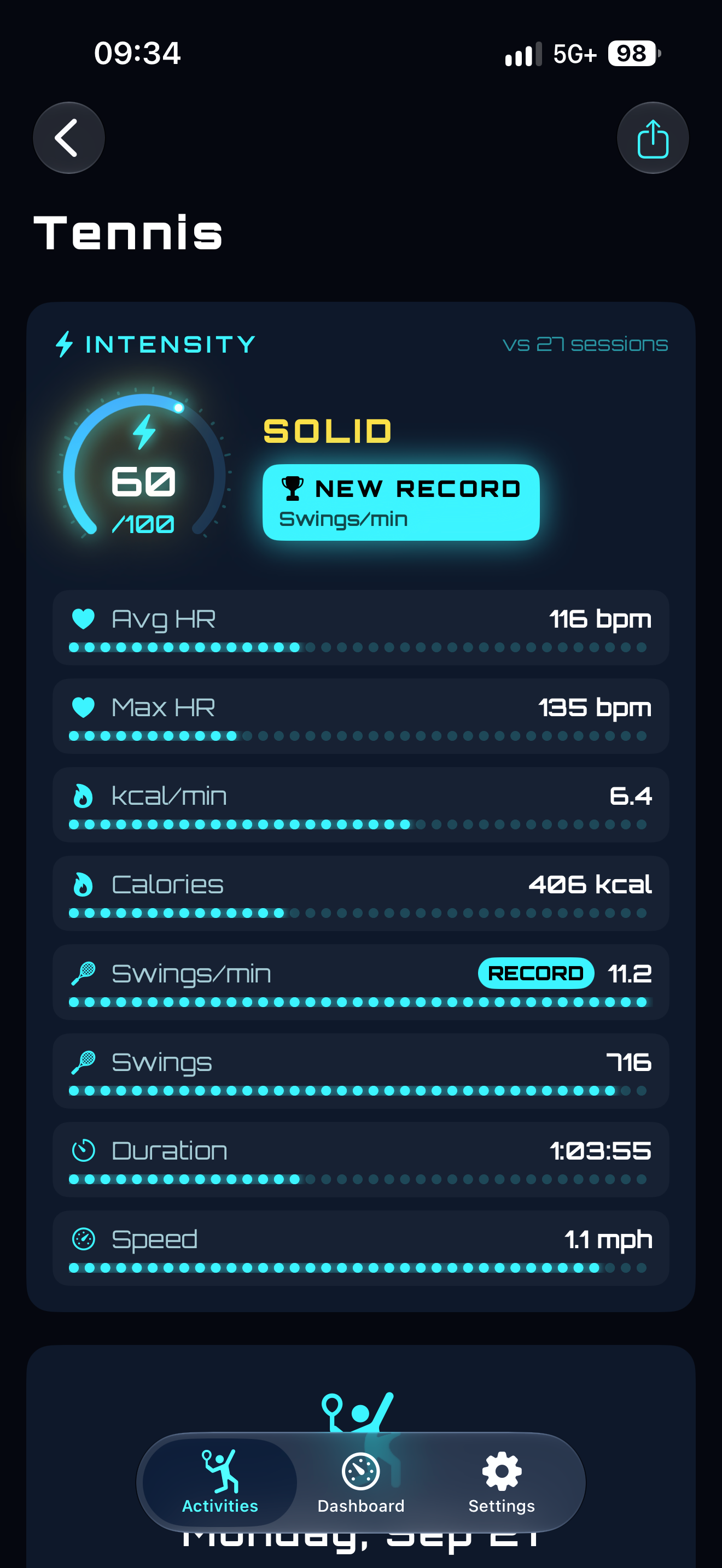Share this Tennis activity

653,138
